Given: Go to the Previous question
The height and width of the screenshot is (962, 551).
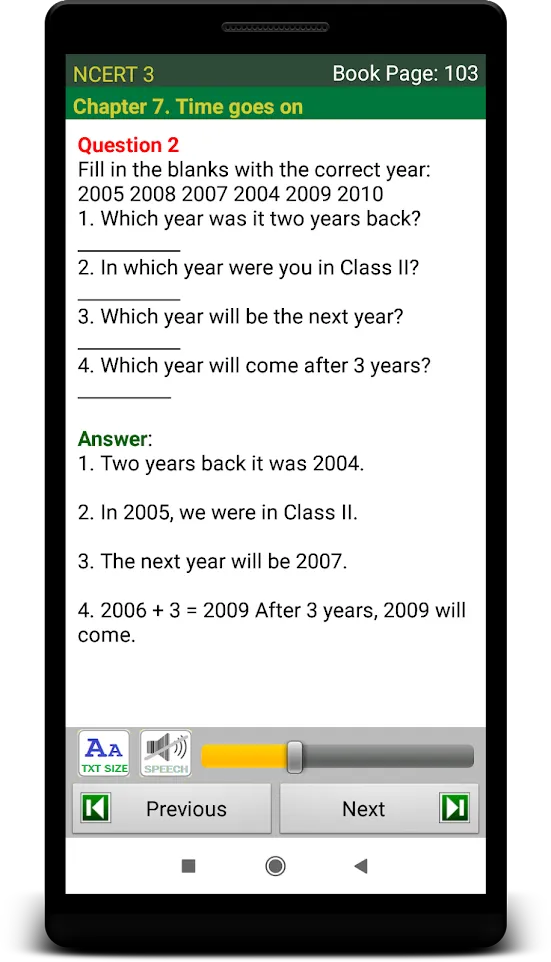Looking at the screenshot, I should coord(172,809).
